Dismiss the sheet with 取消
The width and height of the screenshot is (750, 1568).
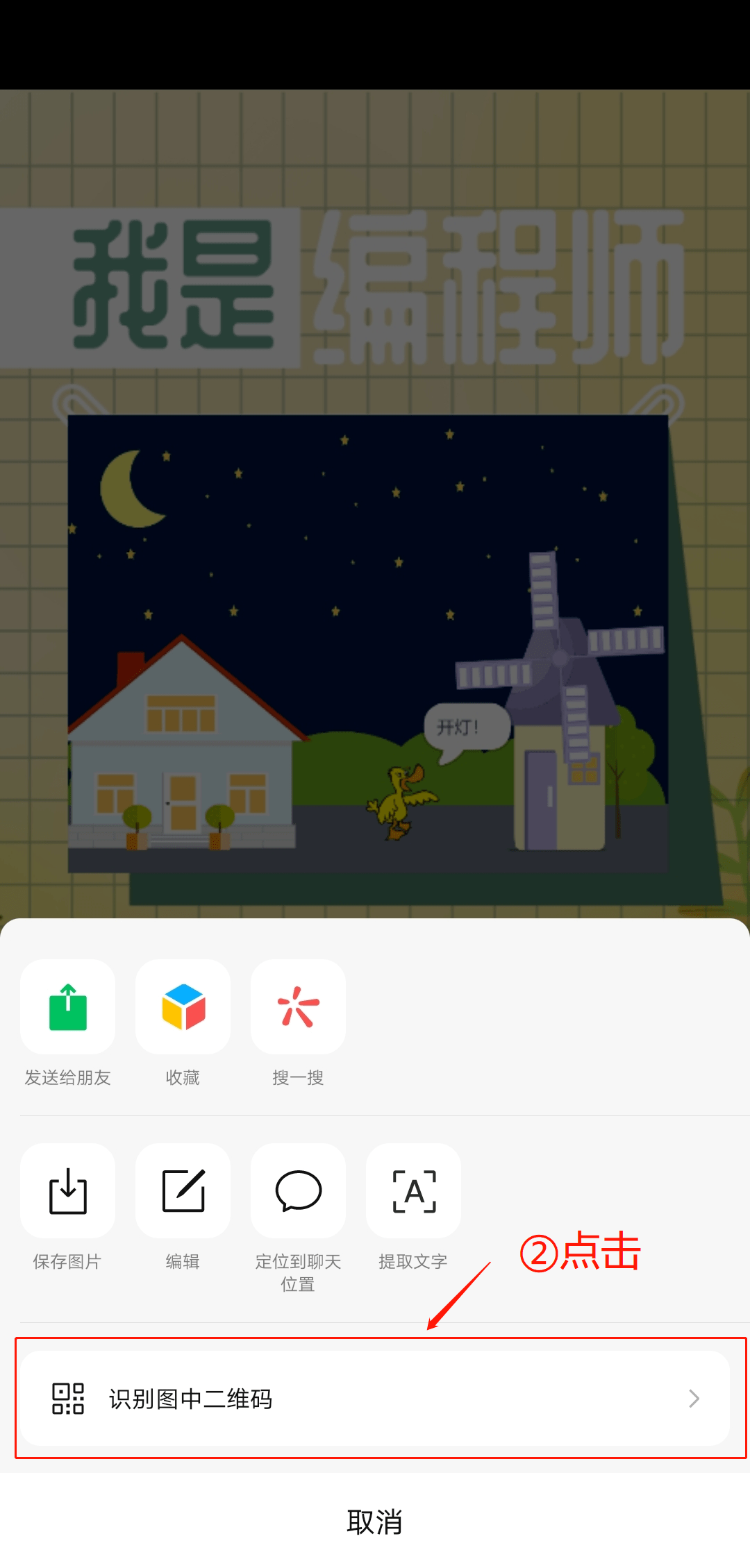pyautogui.click(x=375, y=1522)
